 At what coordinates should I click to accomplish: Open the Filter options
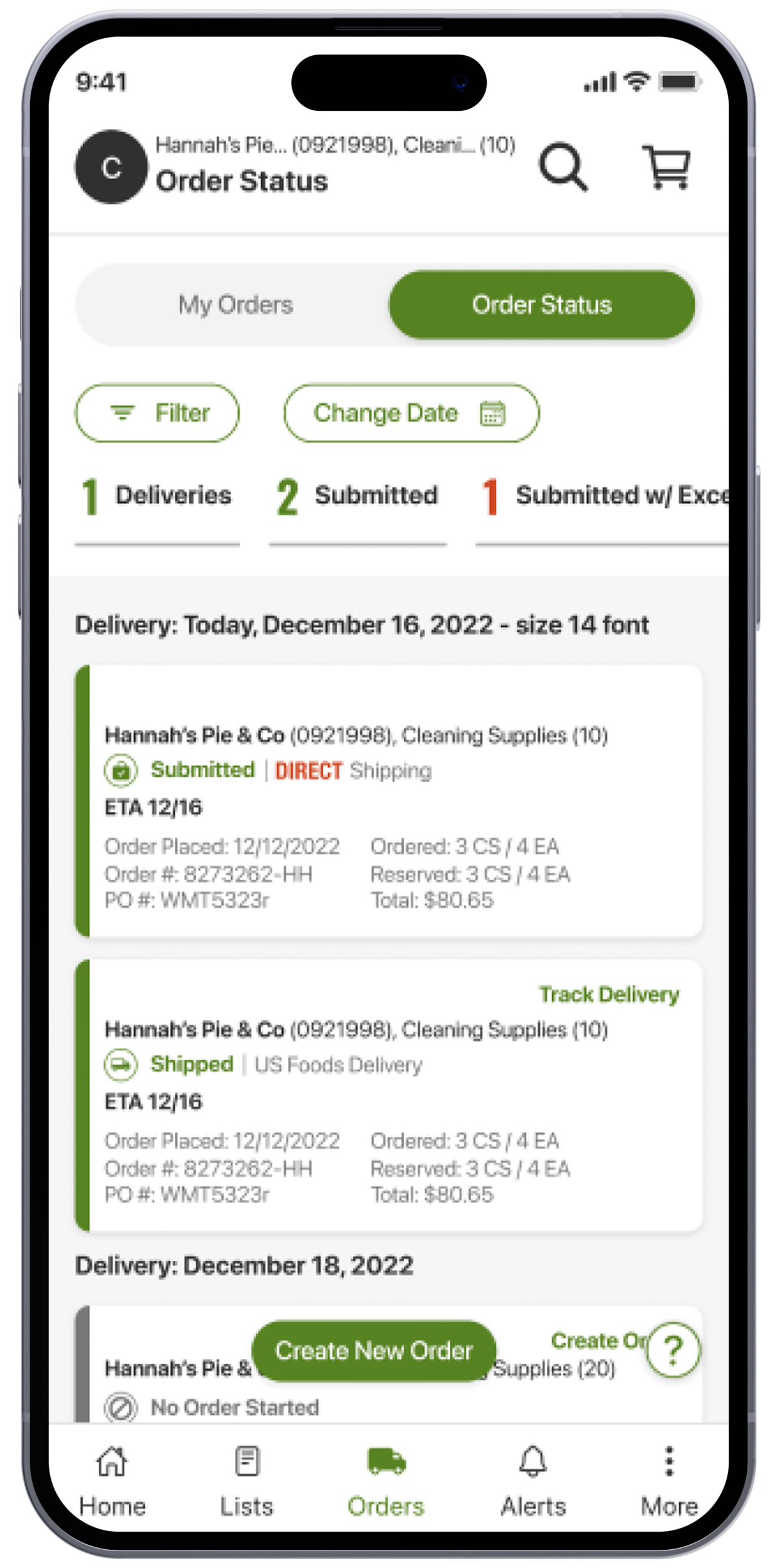157,413
